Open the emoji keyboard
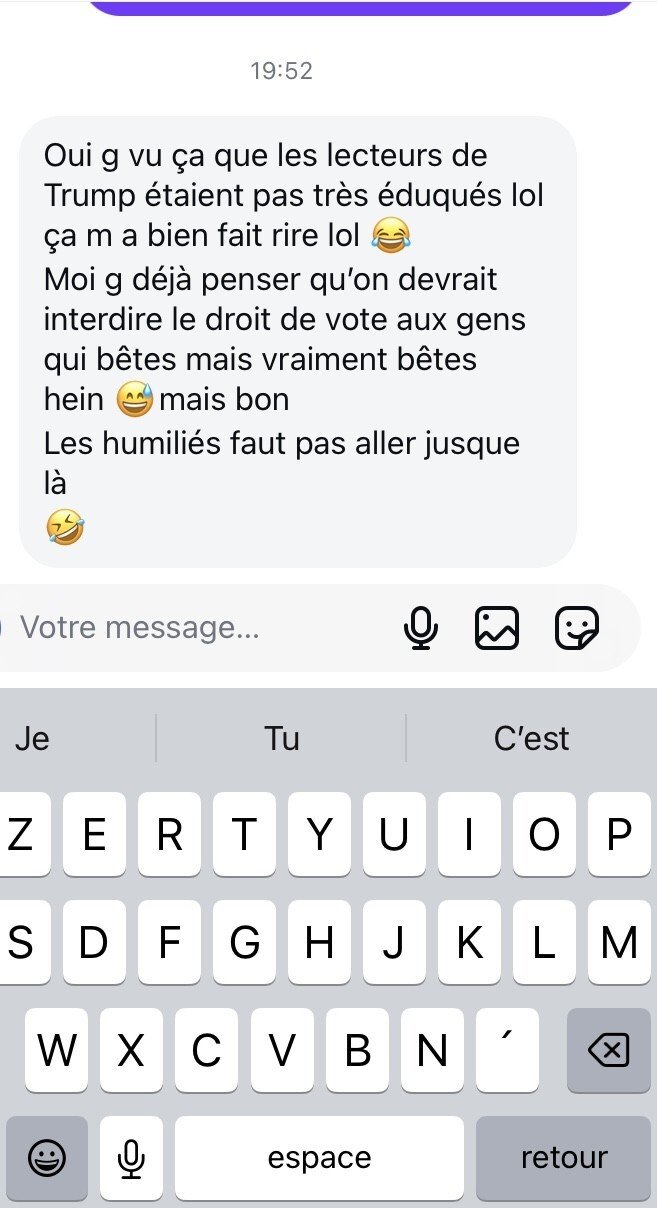 pos(46,1158)
